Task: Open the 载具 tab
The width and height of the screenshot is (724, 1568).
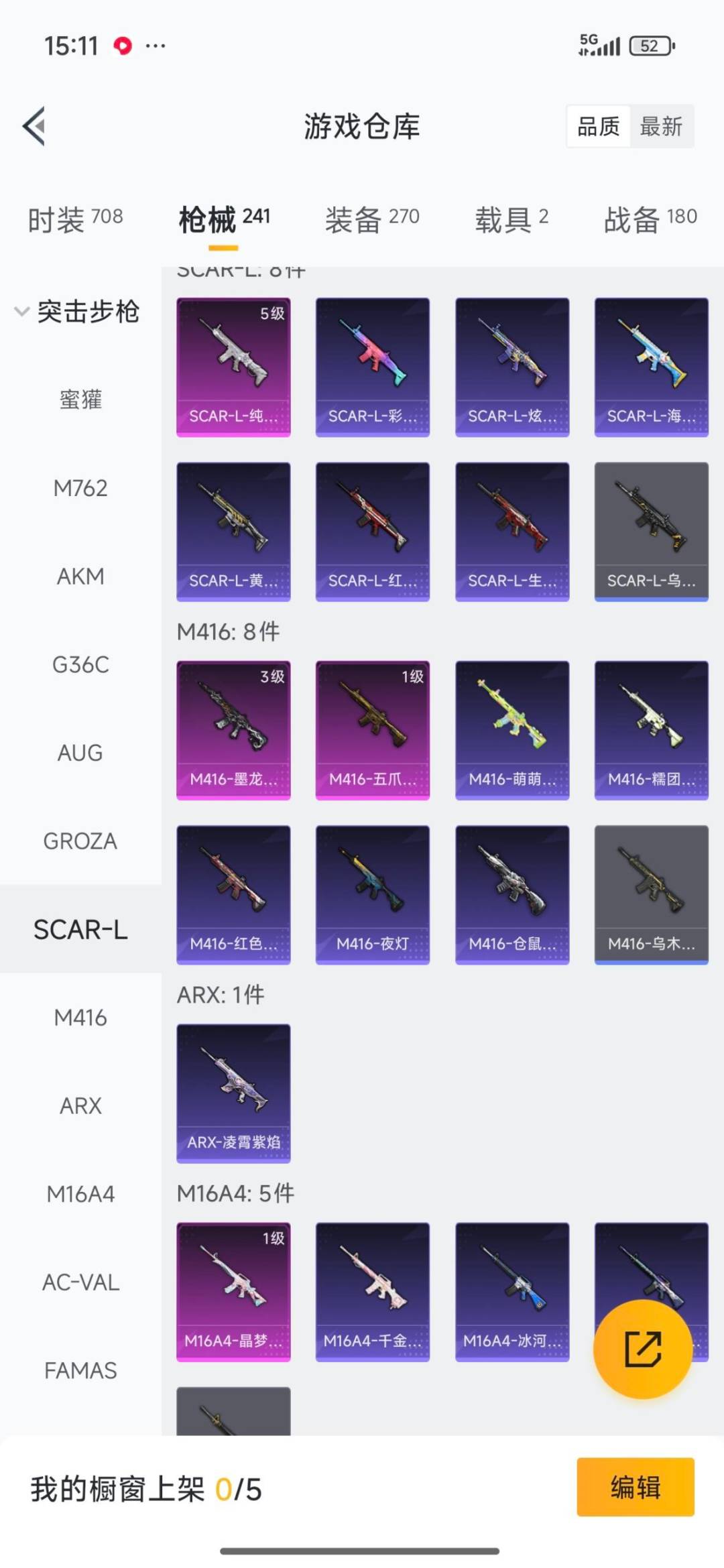Action: click(x=511, y=219)
